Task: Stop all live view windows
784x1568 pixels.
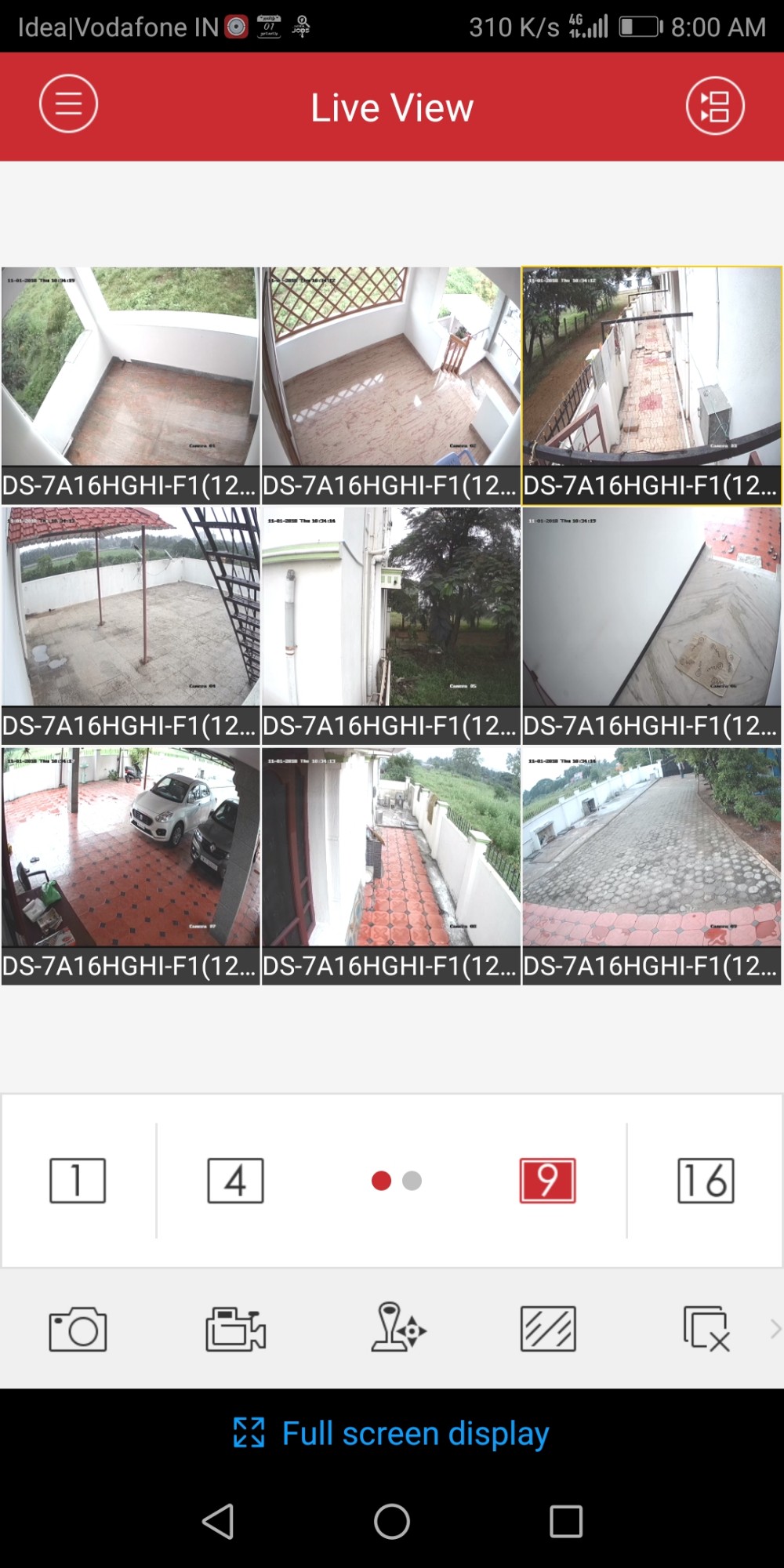Action: (706, 1329)
